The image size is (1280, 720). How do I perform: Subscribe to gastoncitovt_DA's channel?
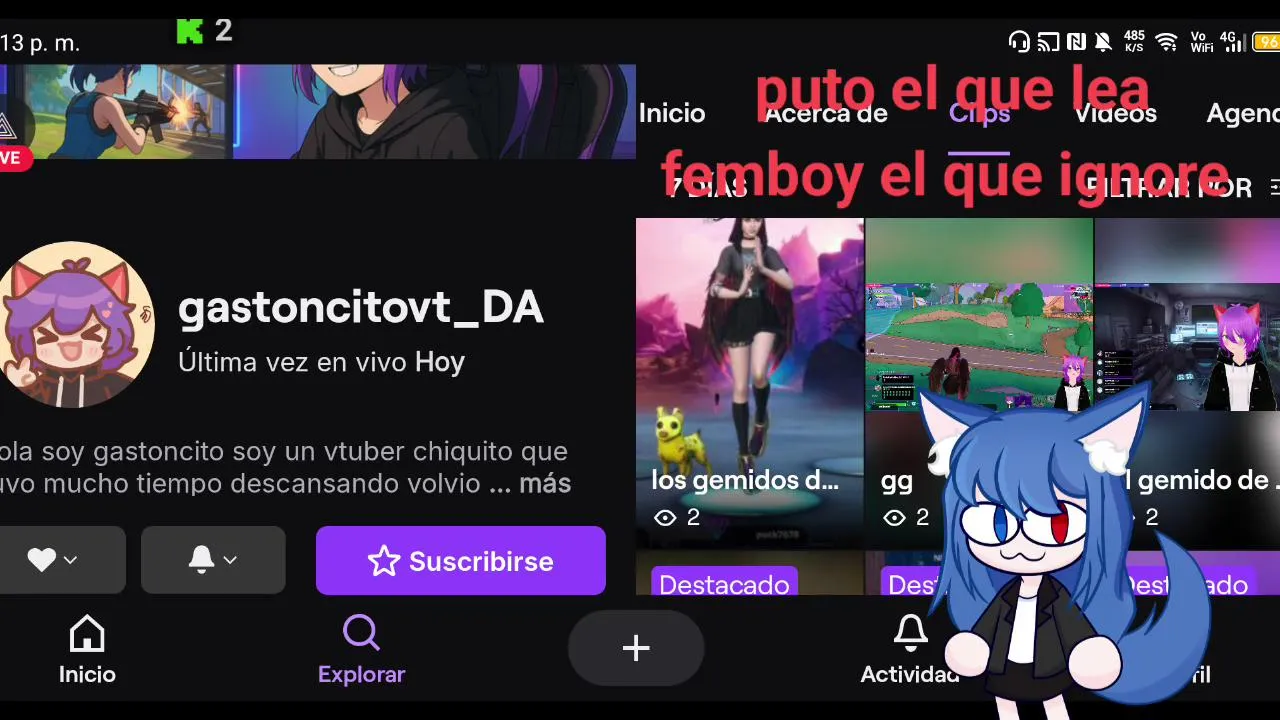(461, 561)
